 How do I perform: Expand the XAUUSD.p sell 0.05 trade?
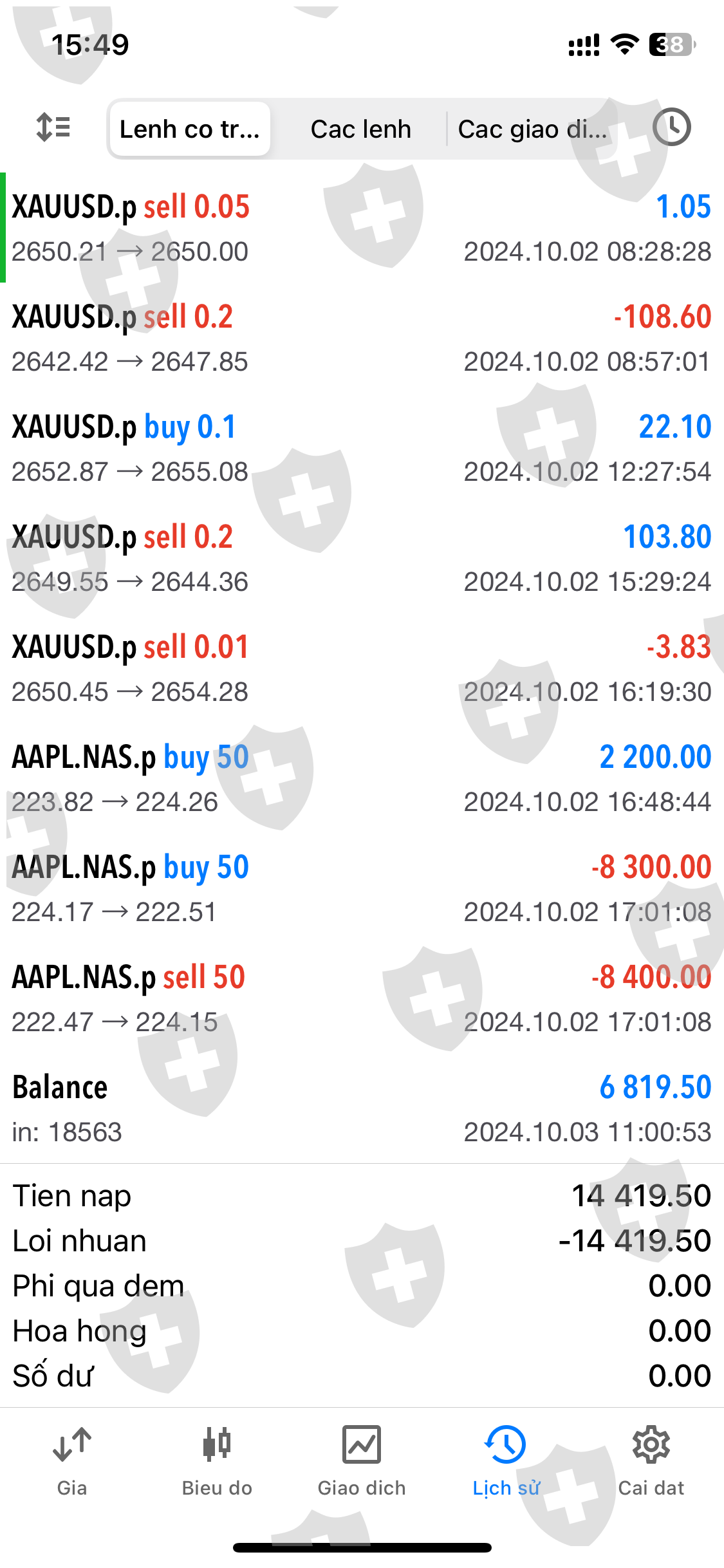click(x=362, y=228)
